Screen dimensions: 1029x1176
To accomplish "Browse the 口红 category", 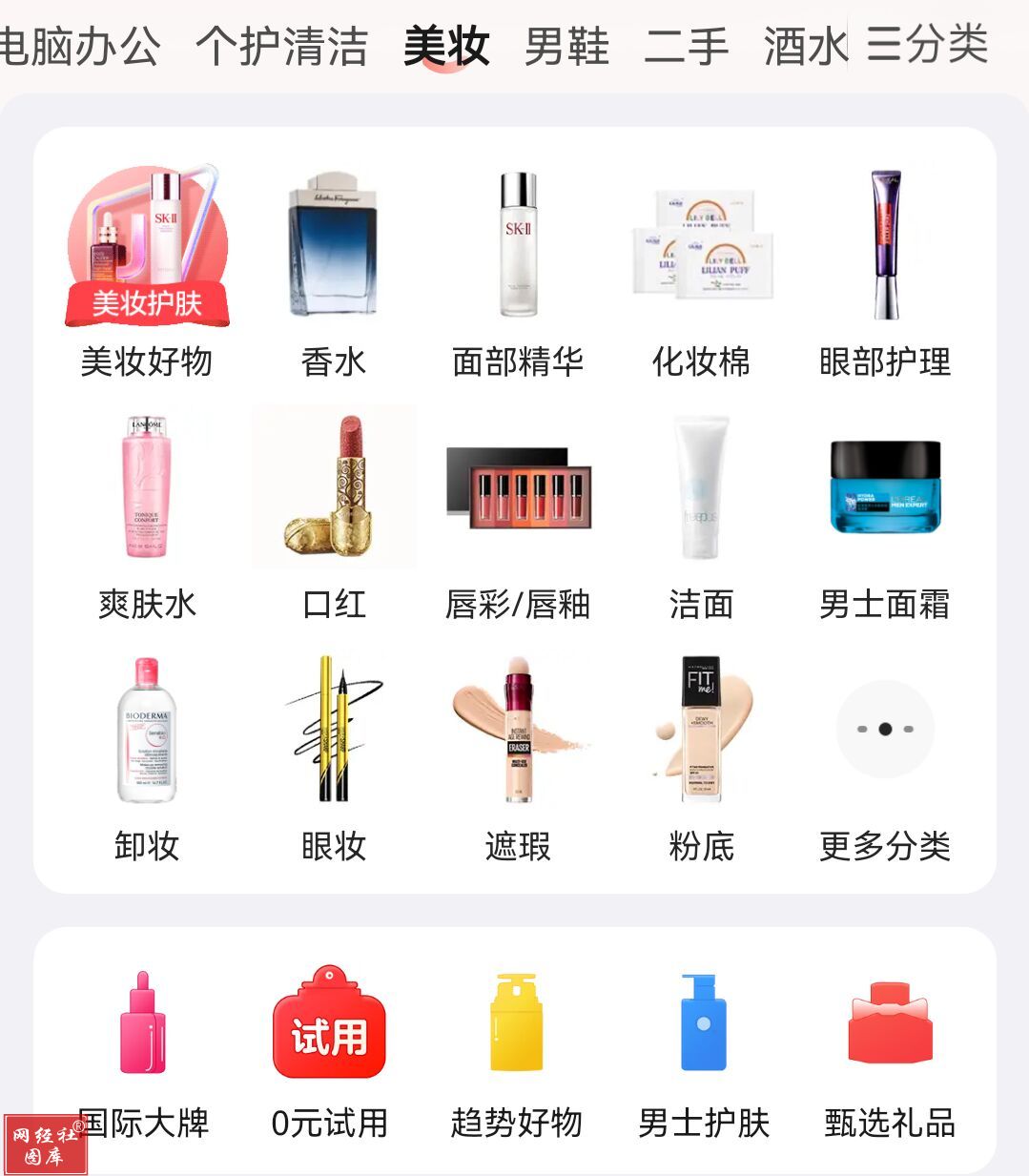I will (x=334, y=516).
